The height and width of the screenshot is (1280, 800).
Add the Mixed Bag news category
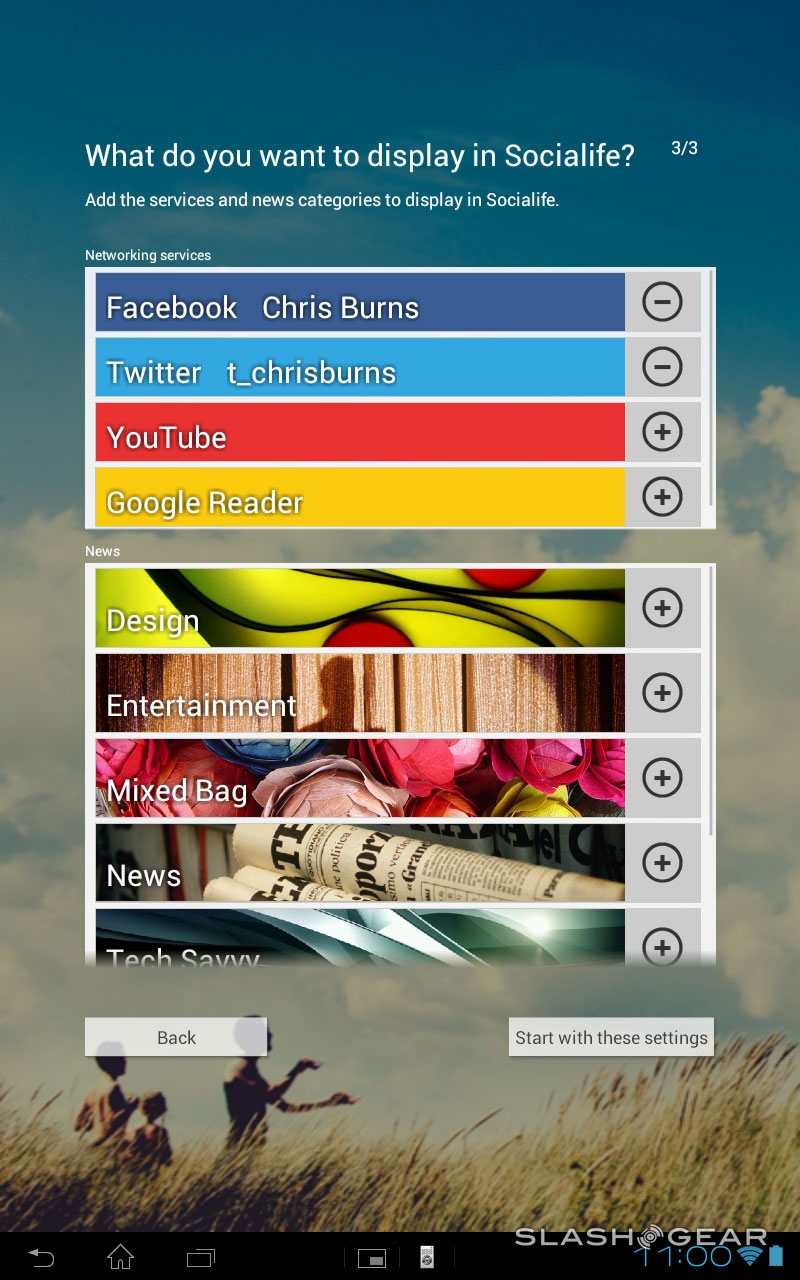662,777
